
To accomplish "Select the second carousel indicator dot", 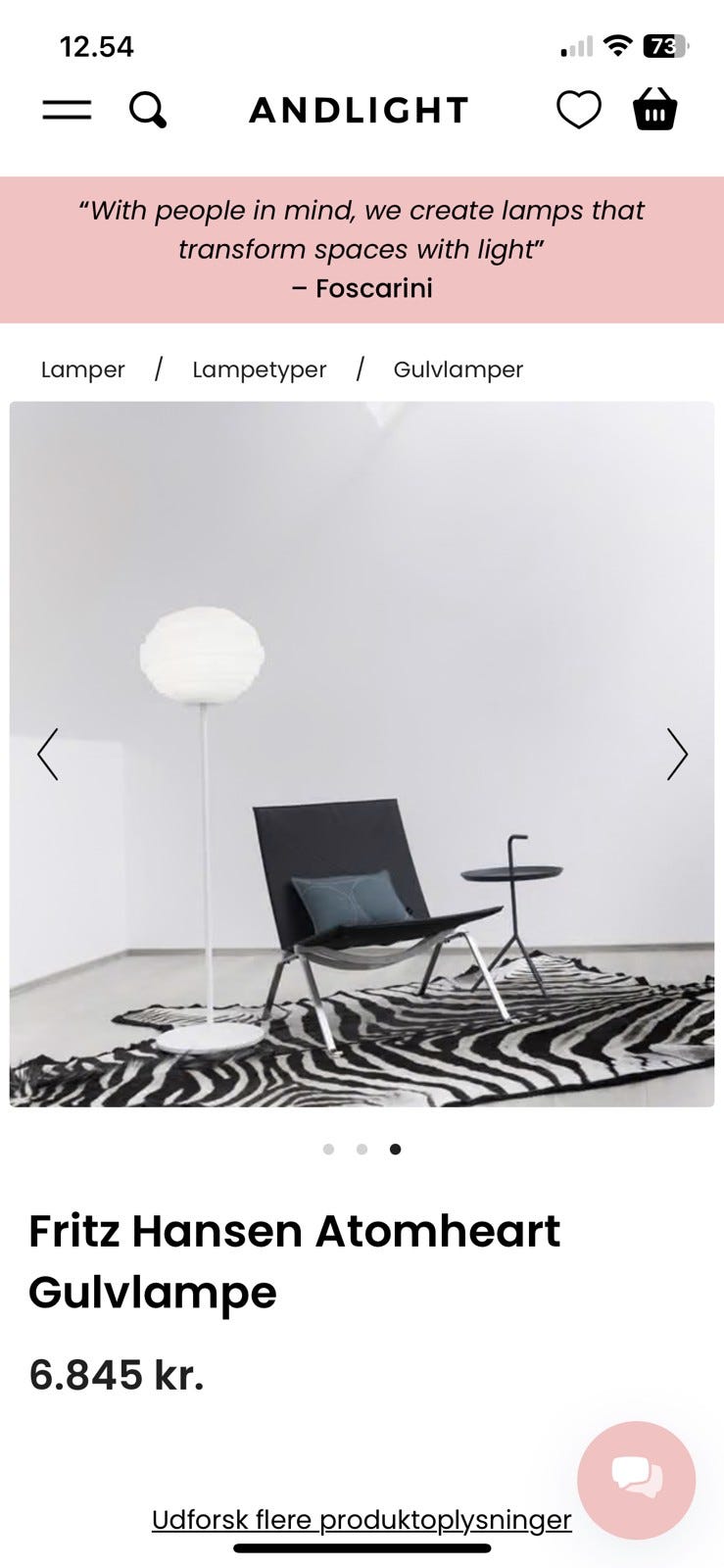I will click(x=362, y=1149).
